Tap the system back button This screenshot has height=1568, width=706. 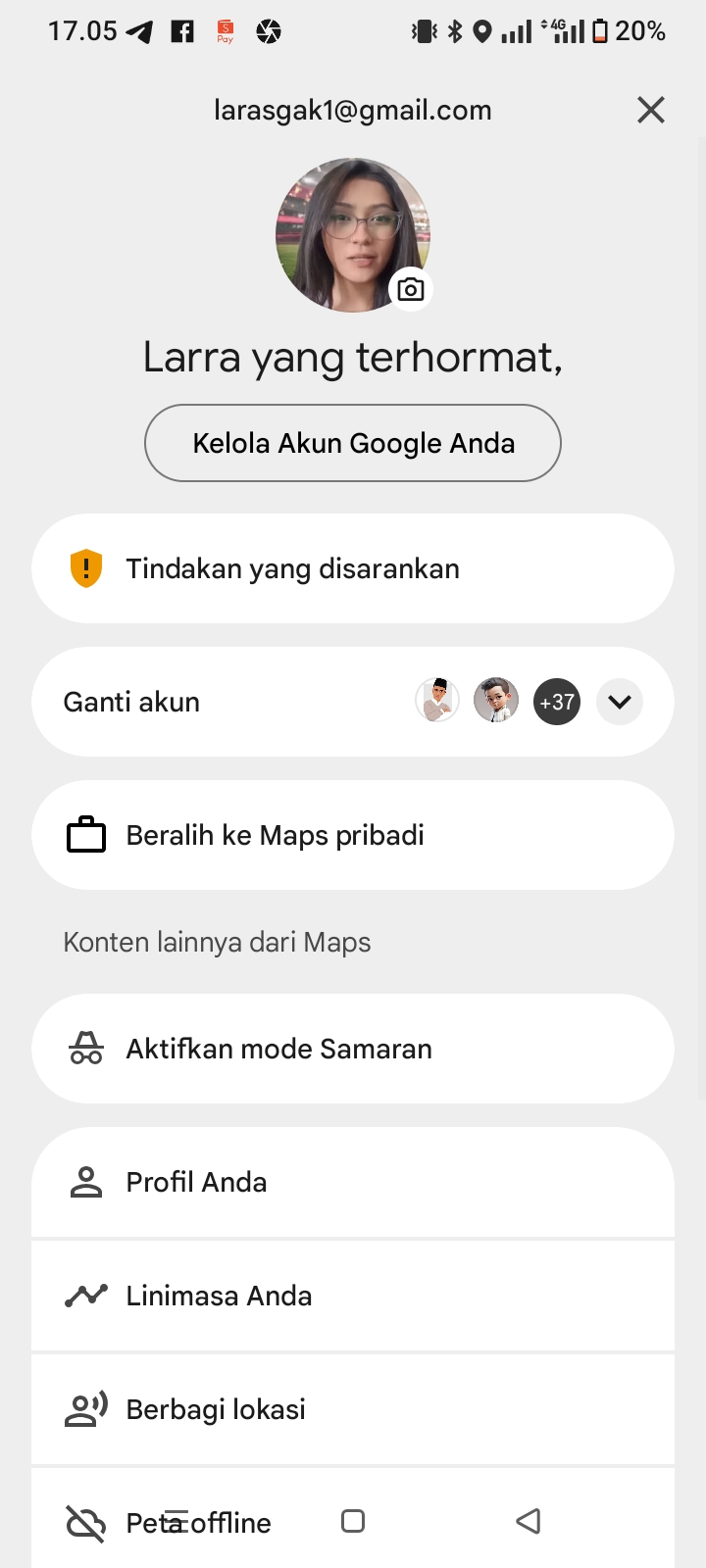(529, 1521)
